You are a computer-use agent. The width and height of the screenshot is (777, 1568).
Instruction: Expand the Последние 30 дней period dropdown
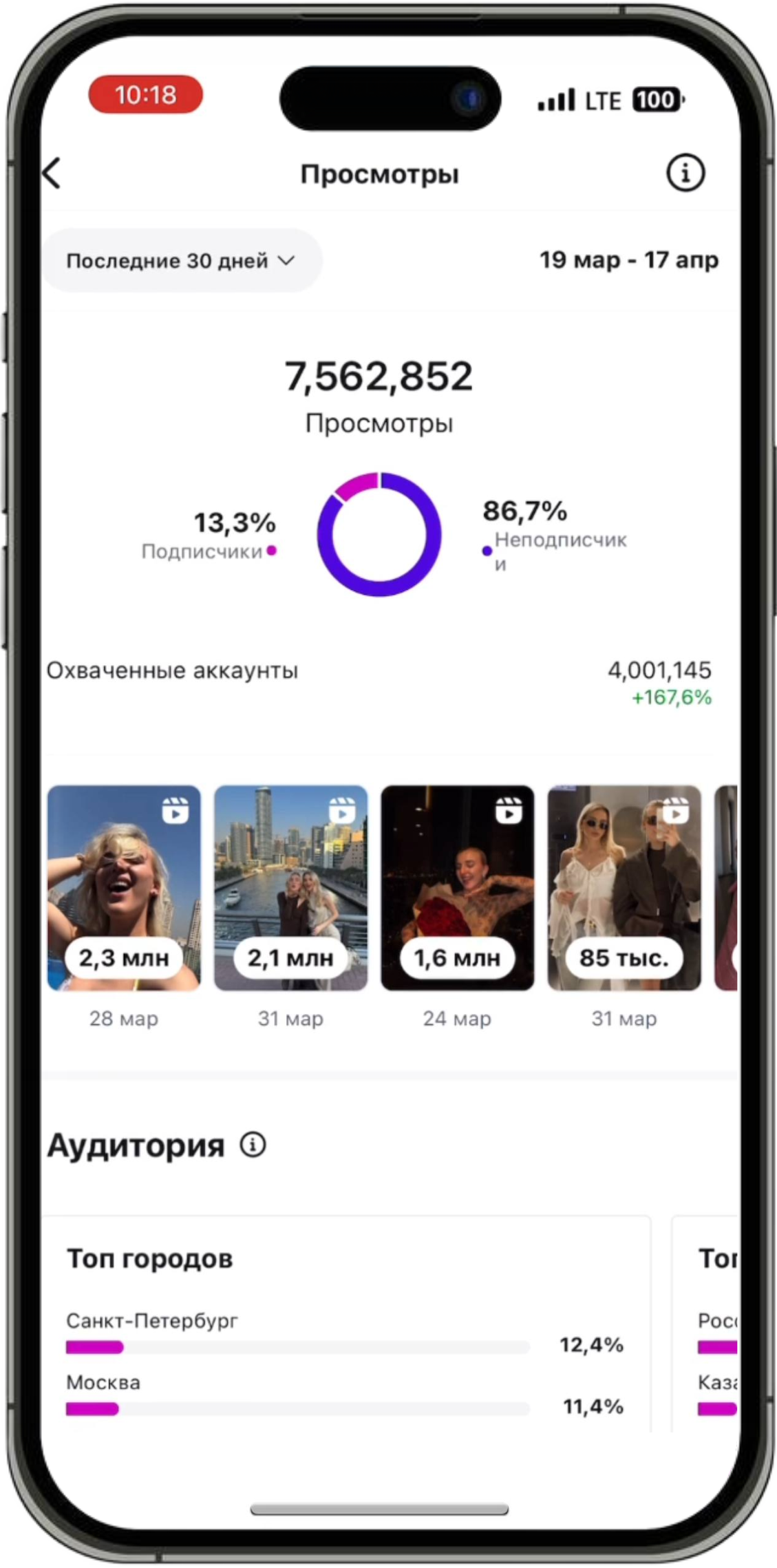coord(181,261)
